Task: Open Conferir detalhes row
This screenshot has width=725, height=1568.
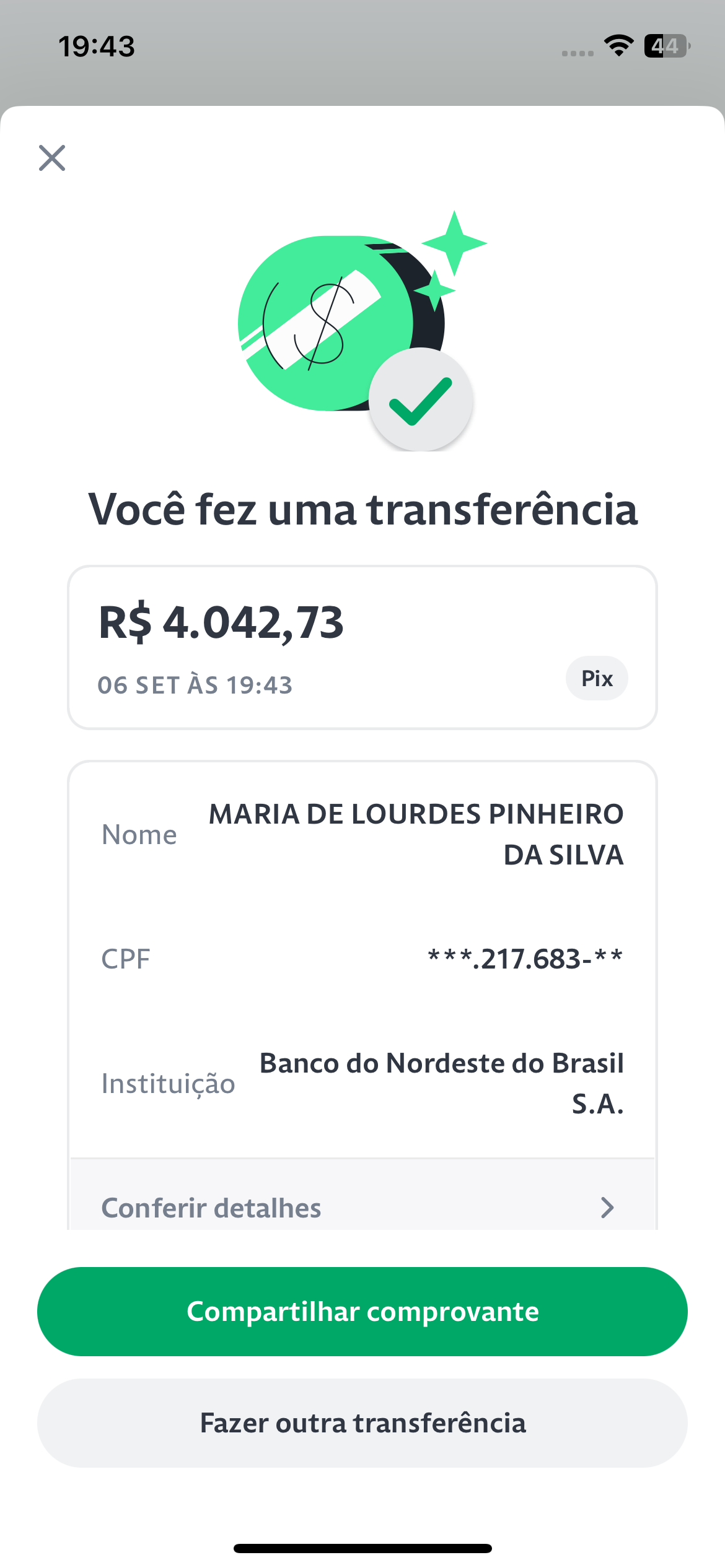Action: pos(362,1195)
